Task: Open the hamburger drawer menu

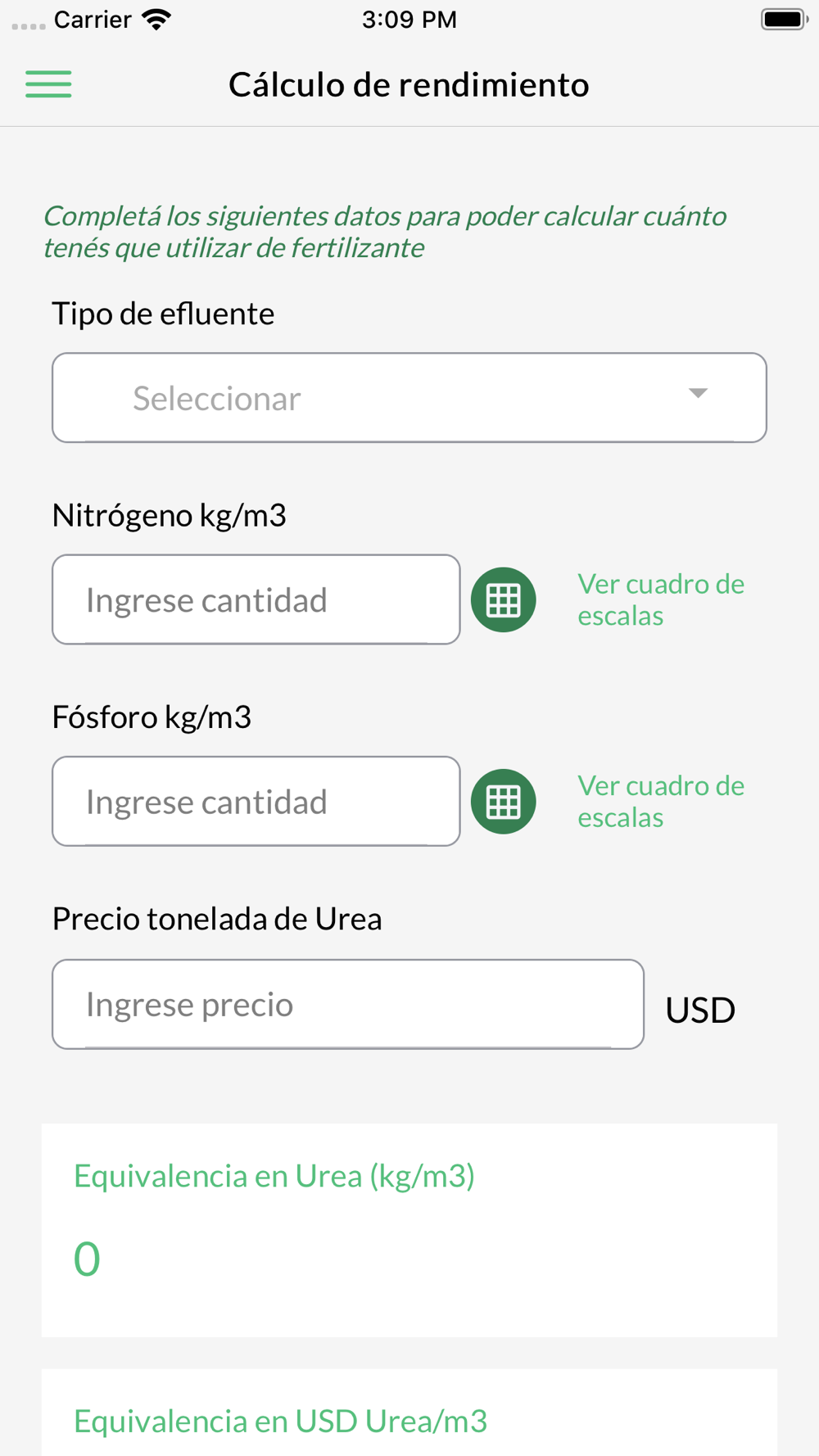Action: click(x=48, y=84)
